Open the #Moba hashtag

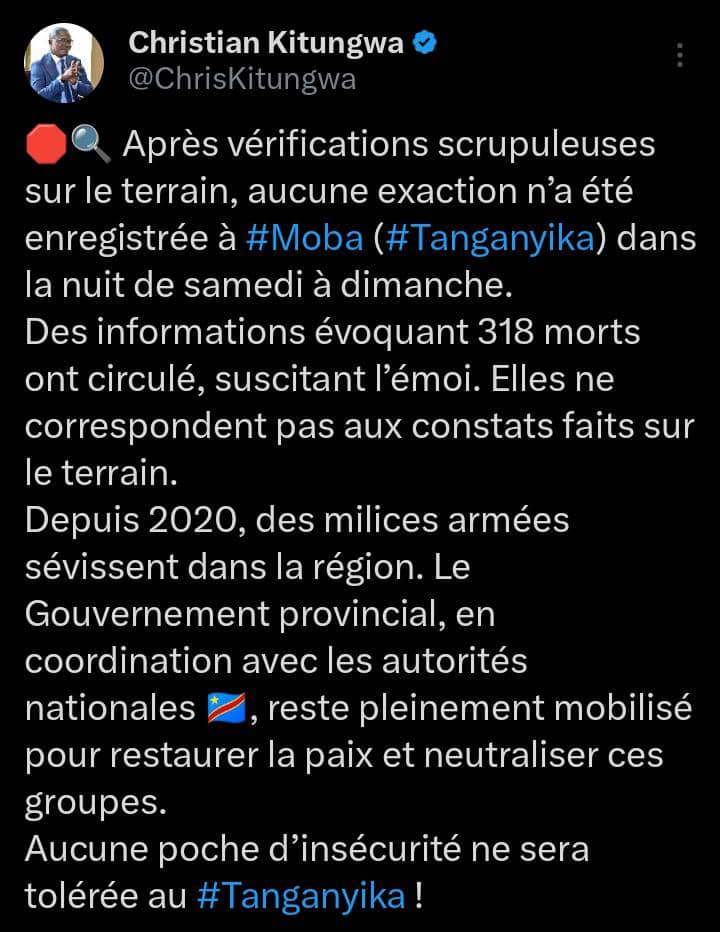click(x=295, y=241)
